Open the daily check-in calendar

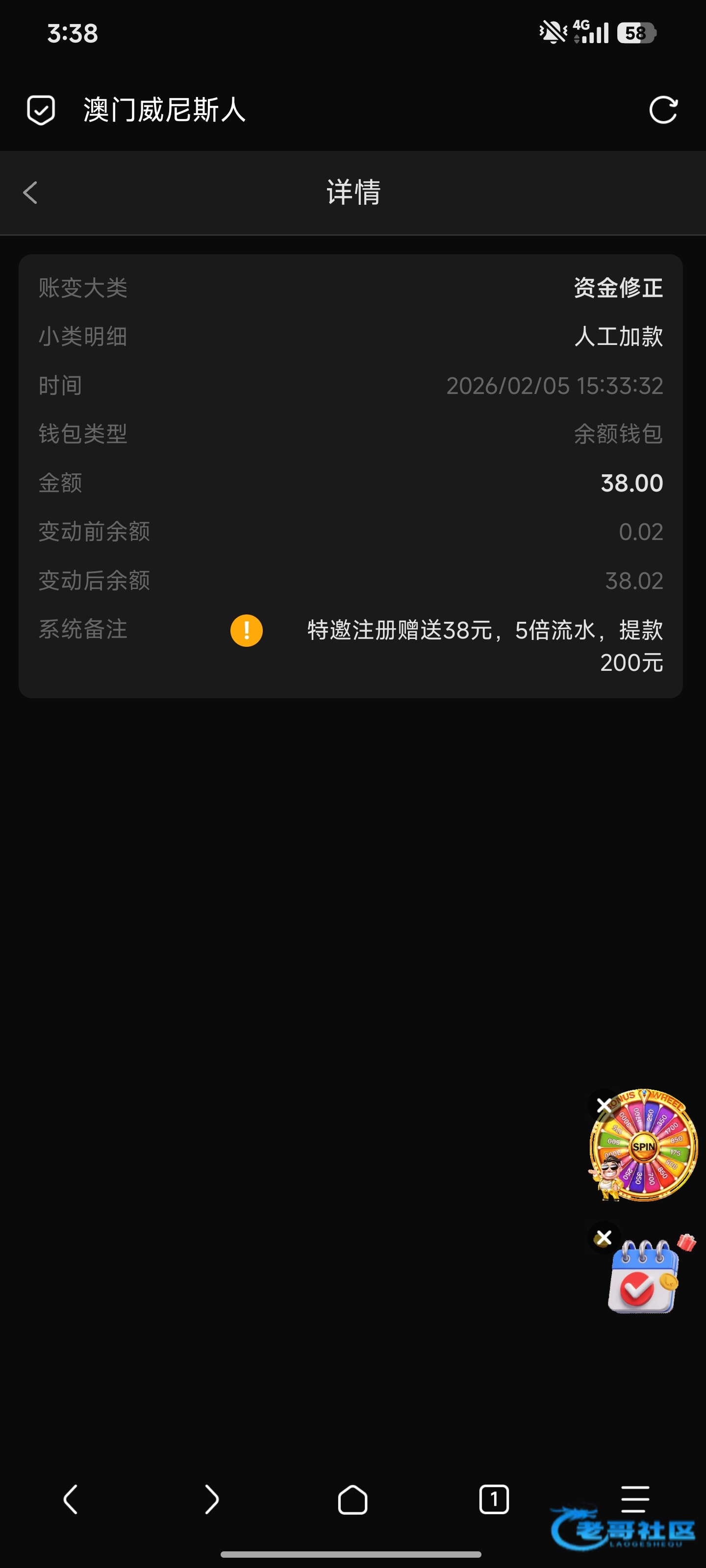(643, 1276)
